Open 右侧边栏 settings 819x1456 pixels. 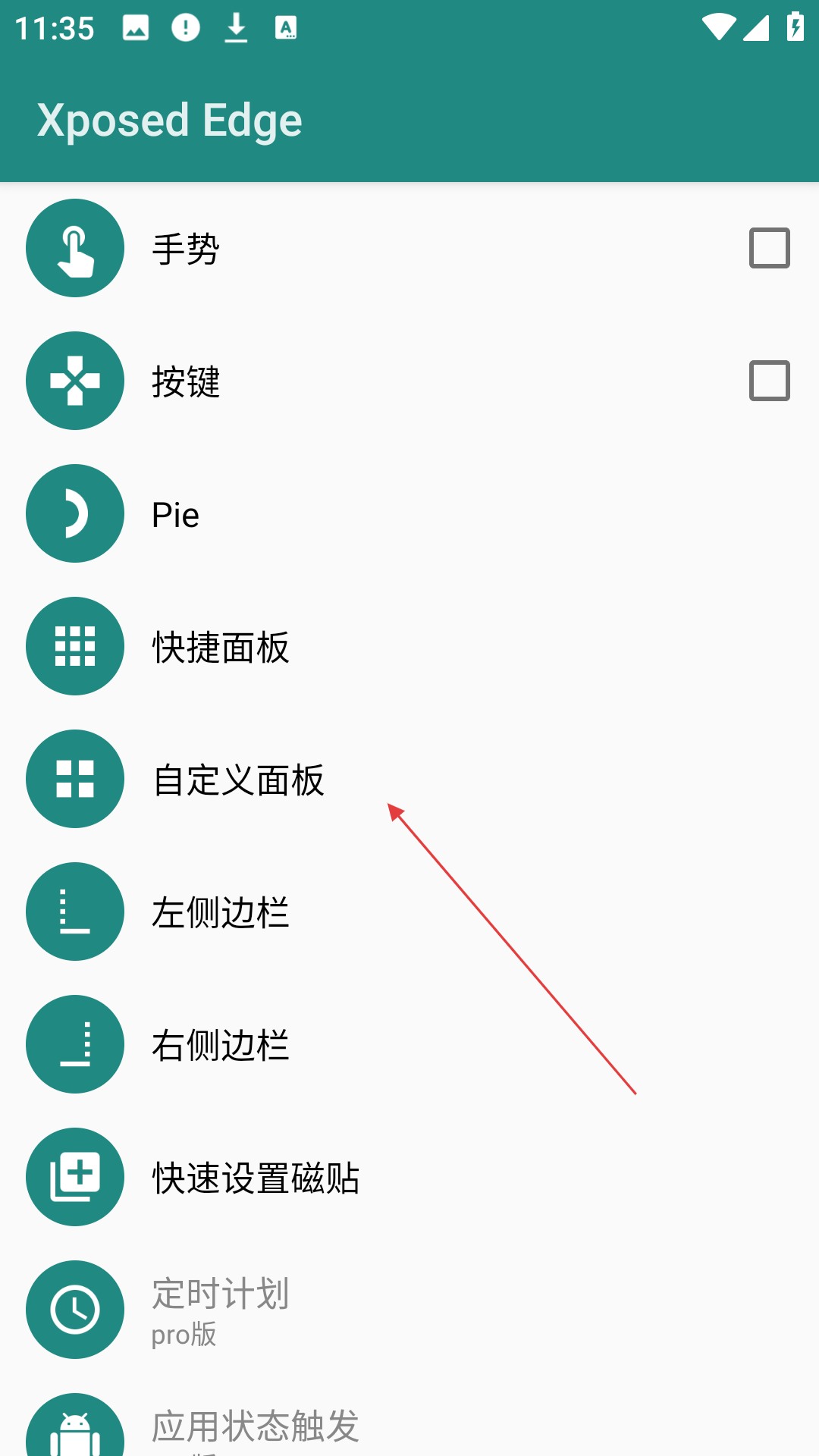pyautogui.click(x=409, y=1044)
